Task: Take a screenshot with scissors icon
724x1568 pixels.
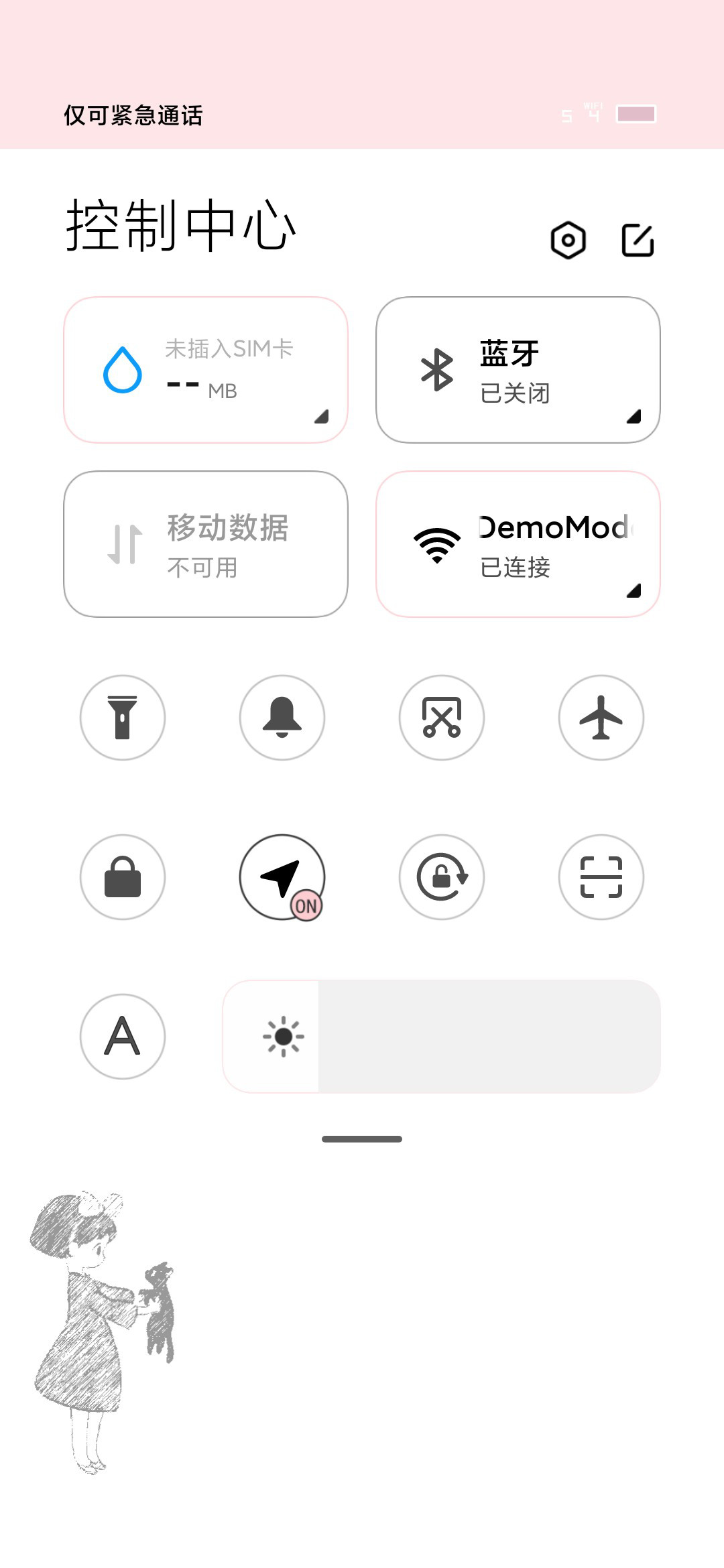Action: point(442,718)
